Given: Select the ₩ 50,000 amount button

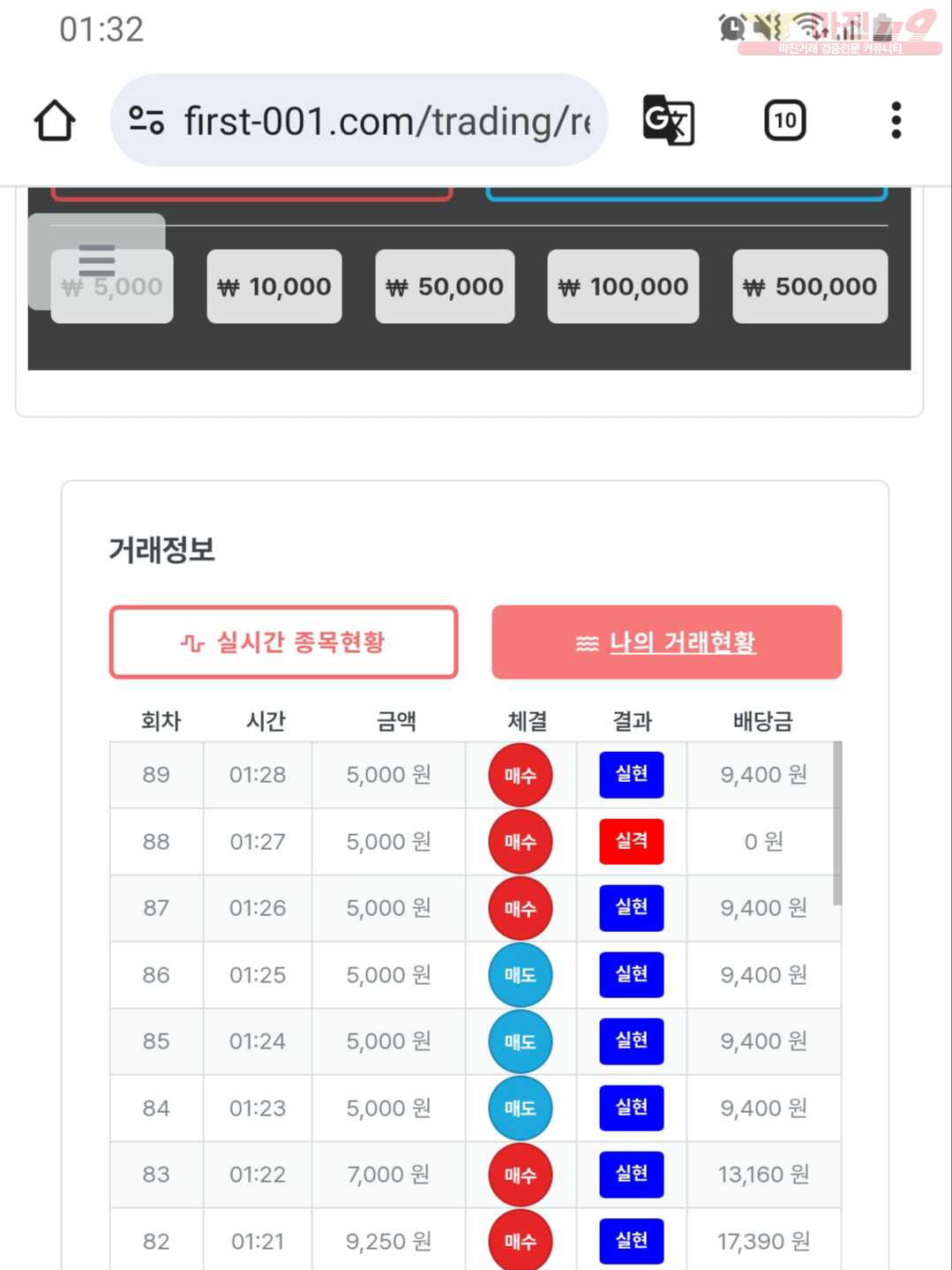Looking at the screenshot, I should (x=445, y=287).
